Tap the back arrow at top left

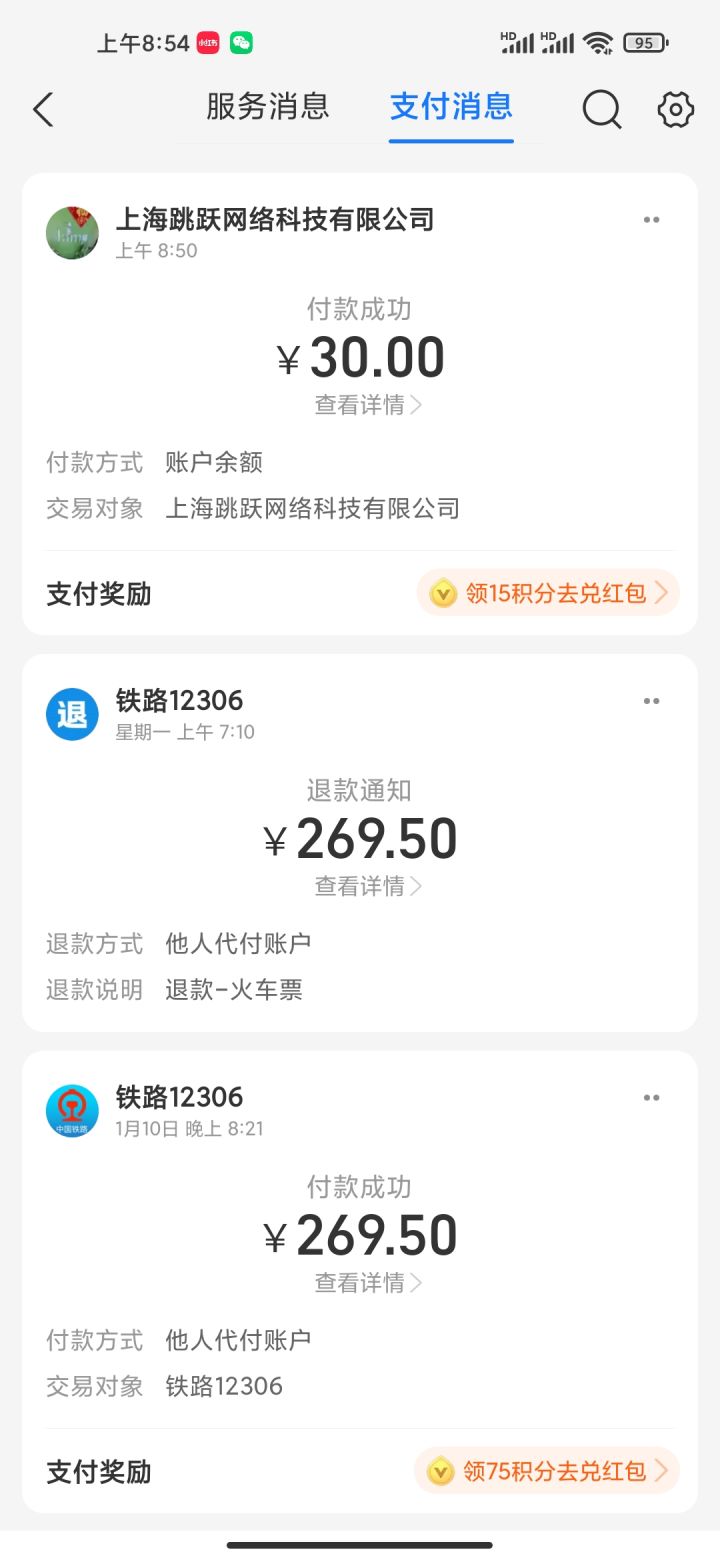[43, 110]
